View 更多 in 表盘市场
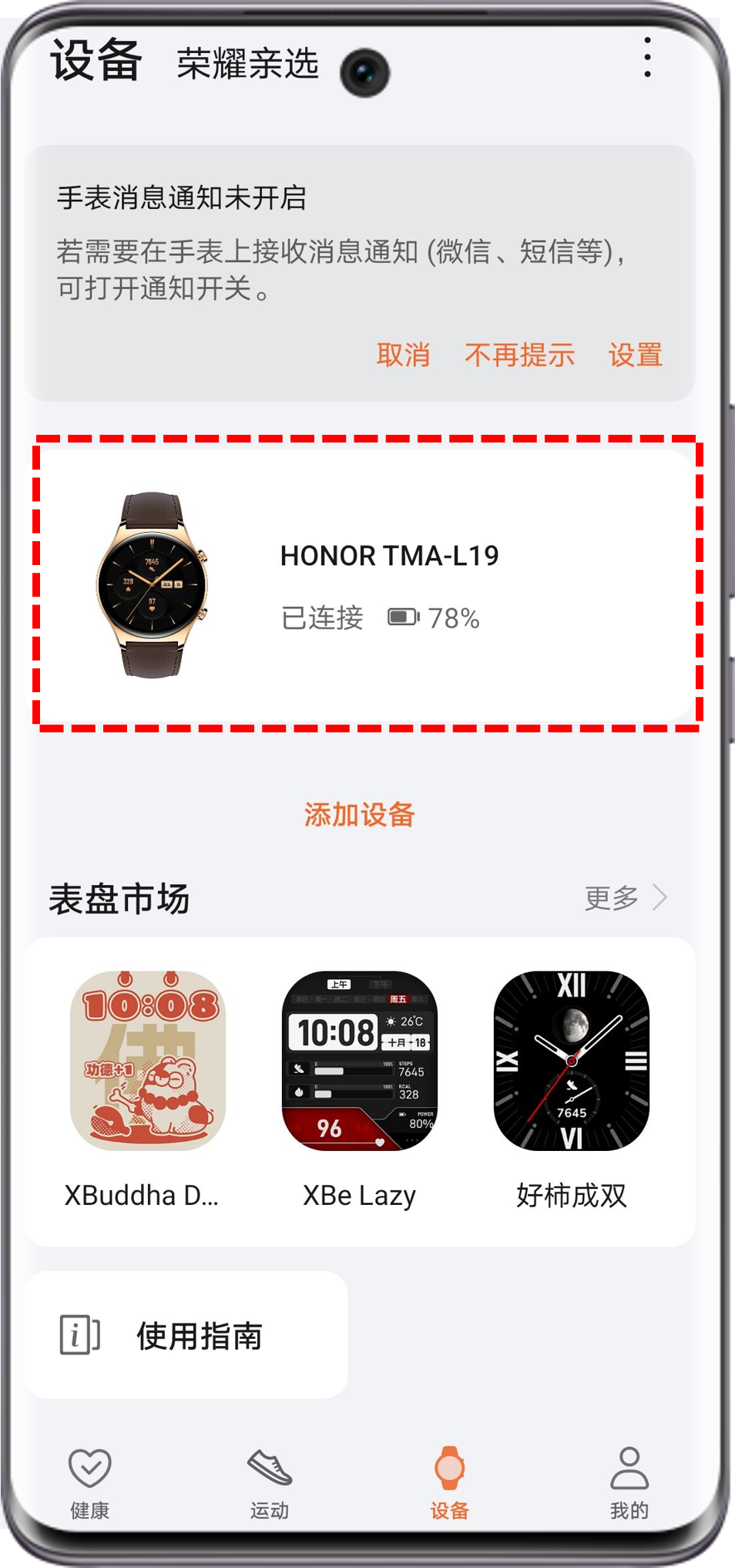This screenshot has height=1568, width=735. (x=625, y=897)
